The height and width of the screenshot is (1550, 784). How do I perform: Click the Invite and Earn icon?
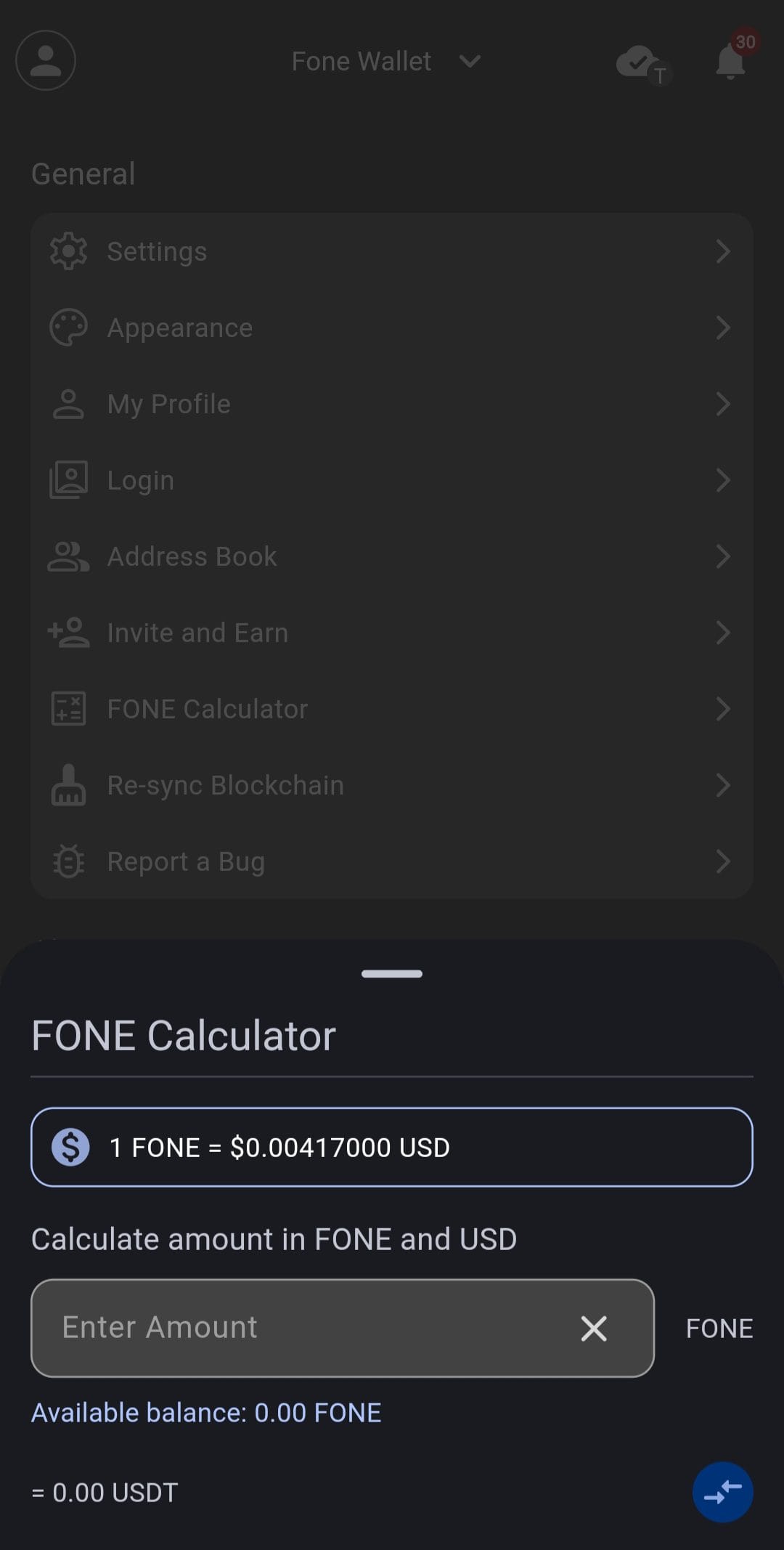(68, 632)
